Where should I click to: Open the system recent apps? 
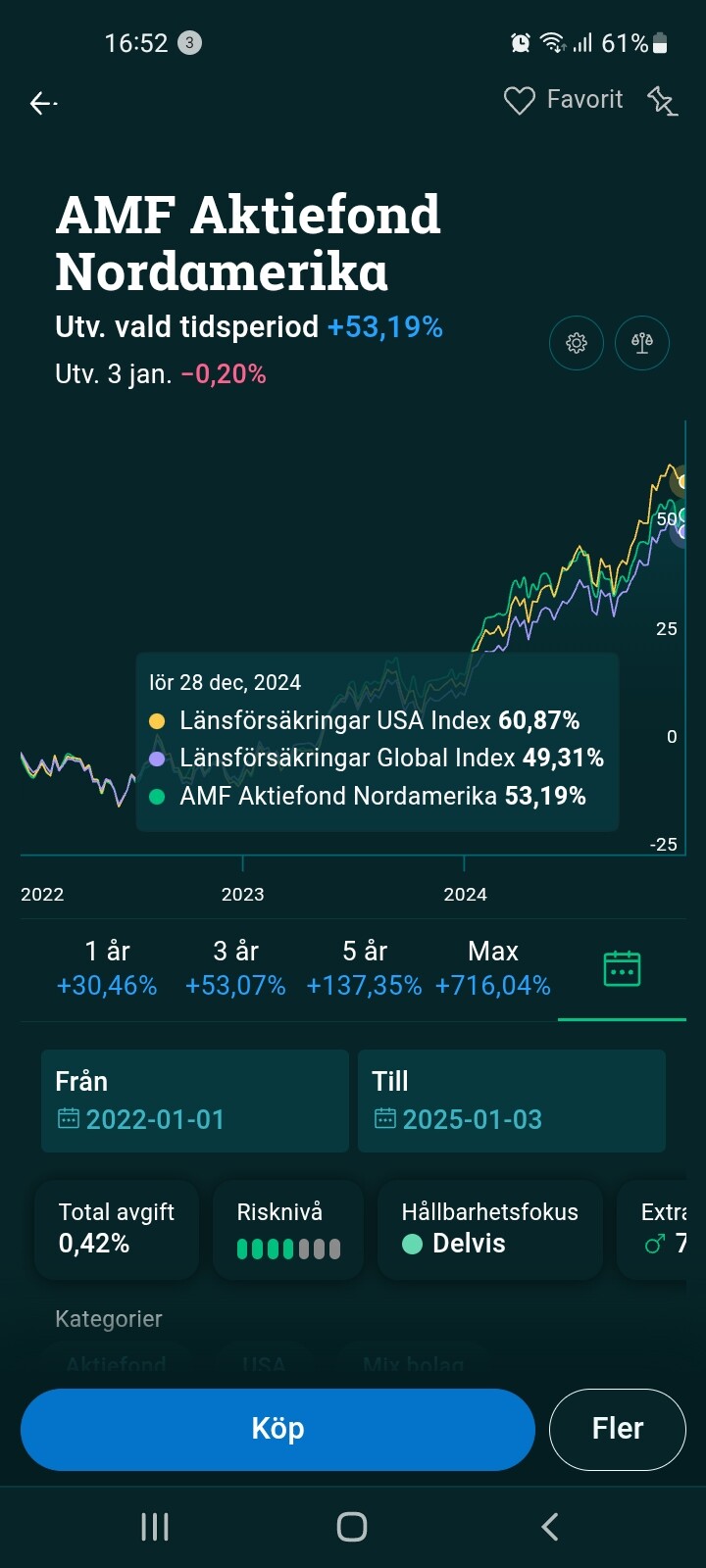[155, 1526]
